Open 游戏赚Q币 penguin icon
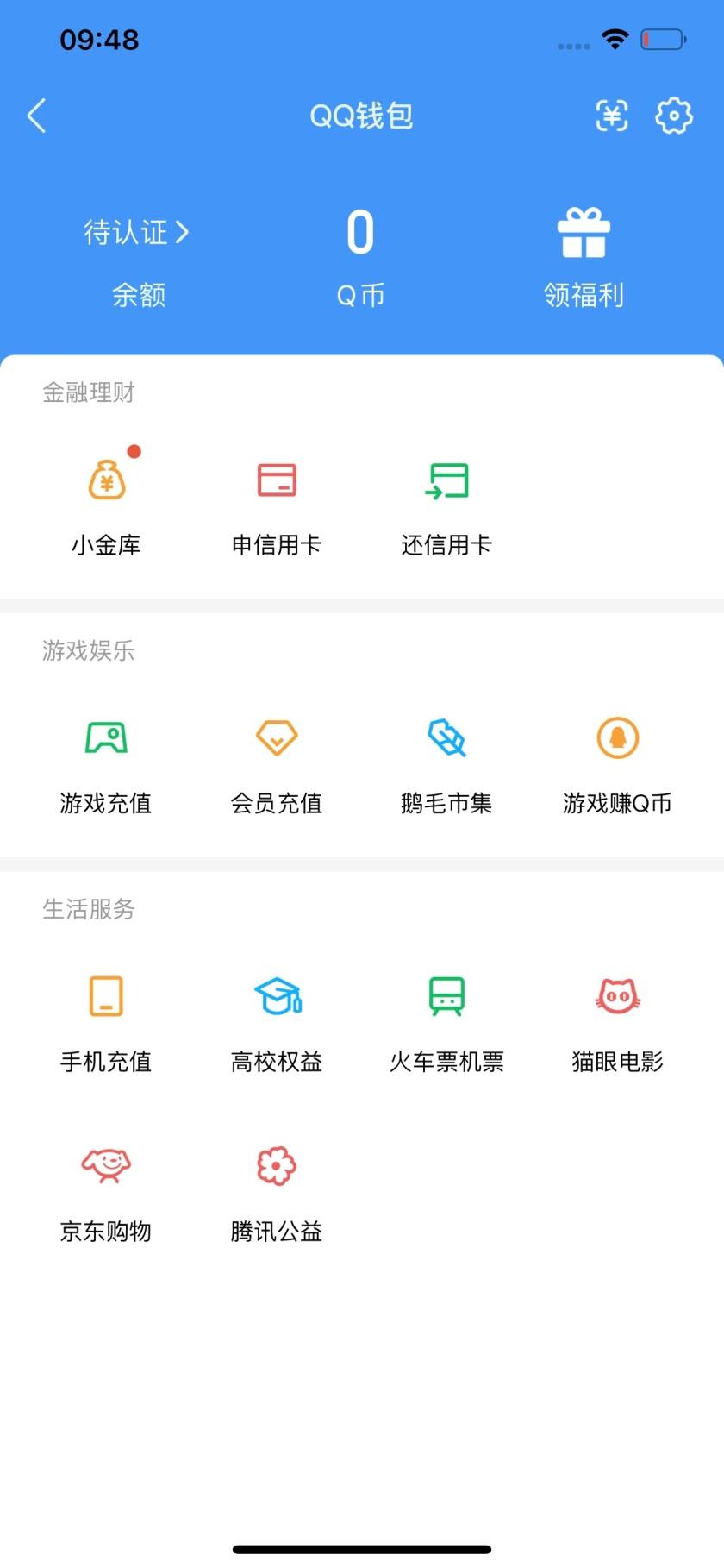Screen dimensions: 724x1568 617,739
